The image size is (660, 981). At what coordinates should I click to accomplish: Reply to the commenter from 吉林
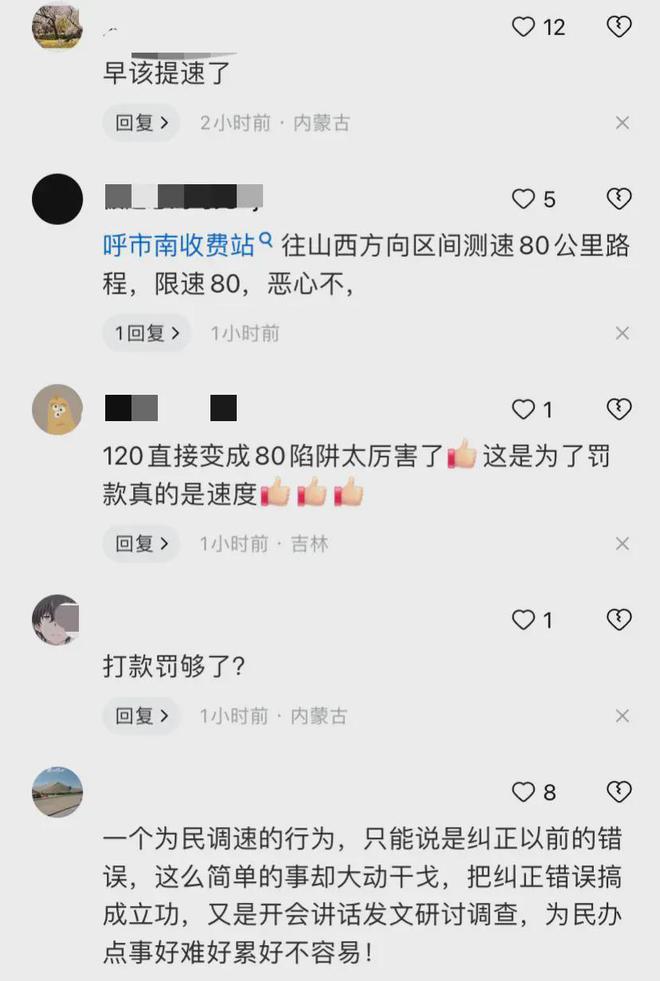pyautogui.click(x=141, y=544)
